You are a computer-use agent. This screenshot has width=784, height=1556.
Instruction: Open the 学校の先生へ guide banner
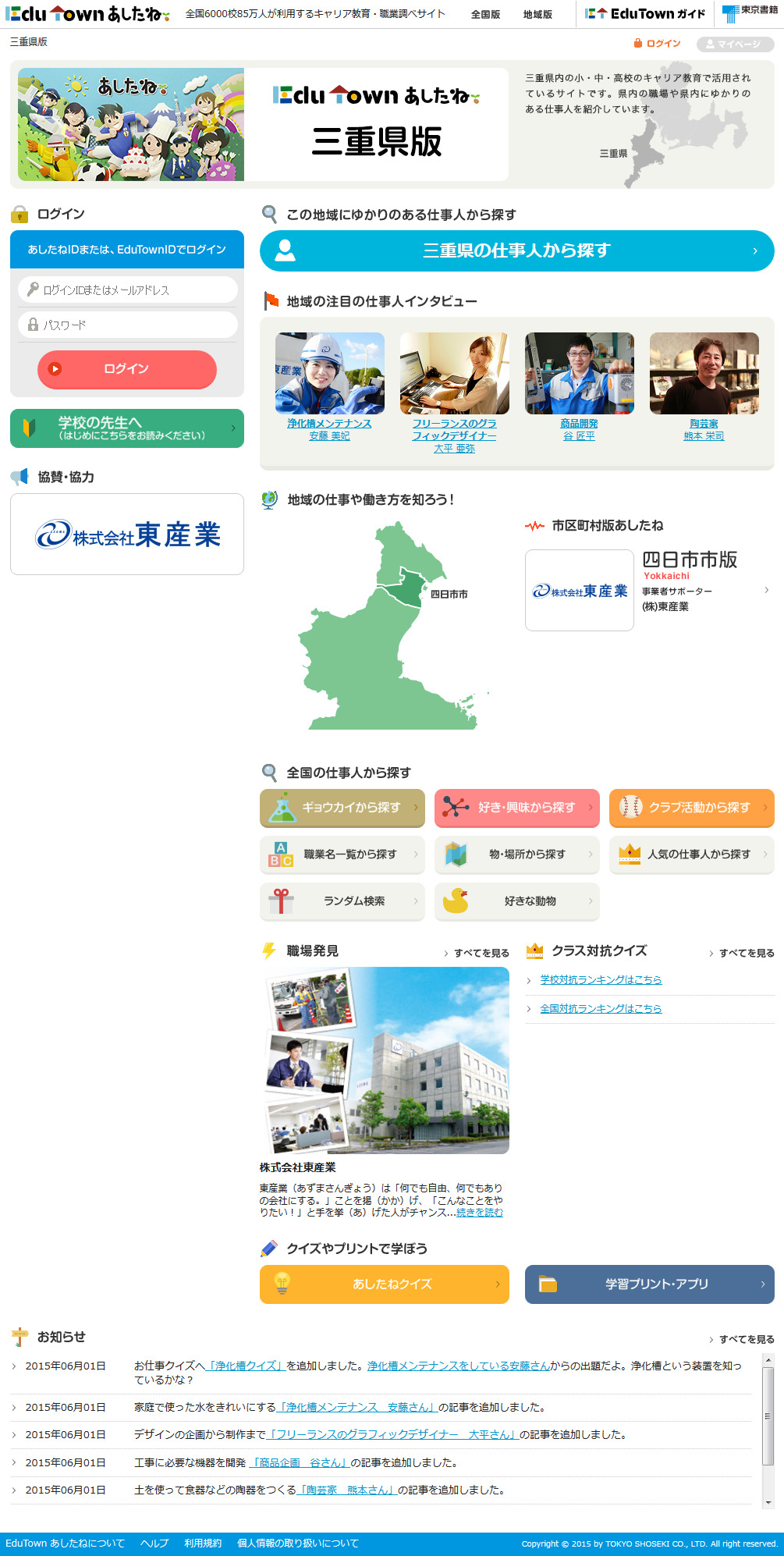pyautogui.click(x=127, y=428)
